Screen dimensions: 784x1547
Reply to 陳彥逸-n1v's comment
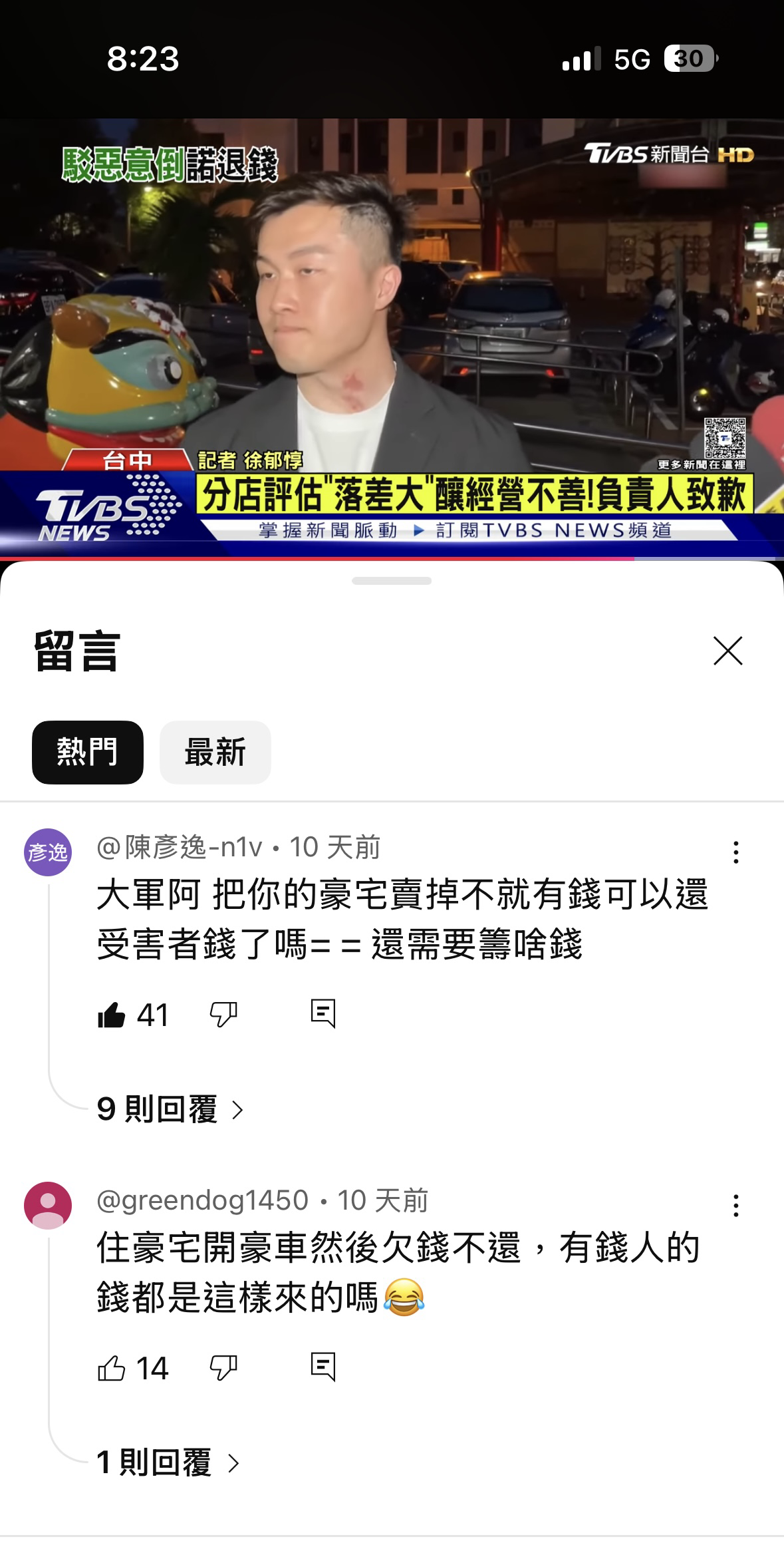tap(323, 1014)
